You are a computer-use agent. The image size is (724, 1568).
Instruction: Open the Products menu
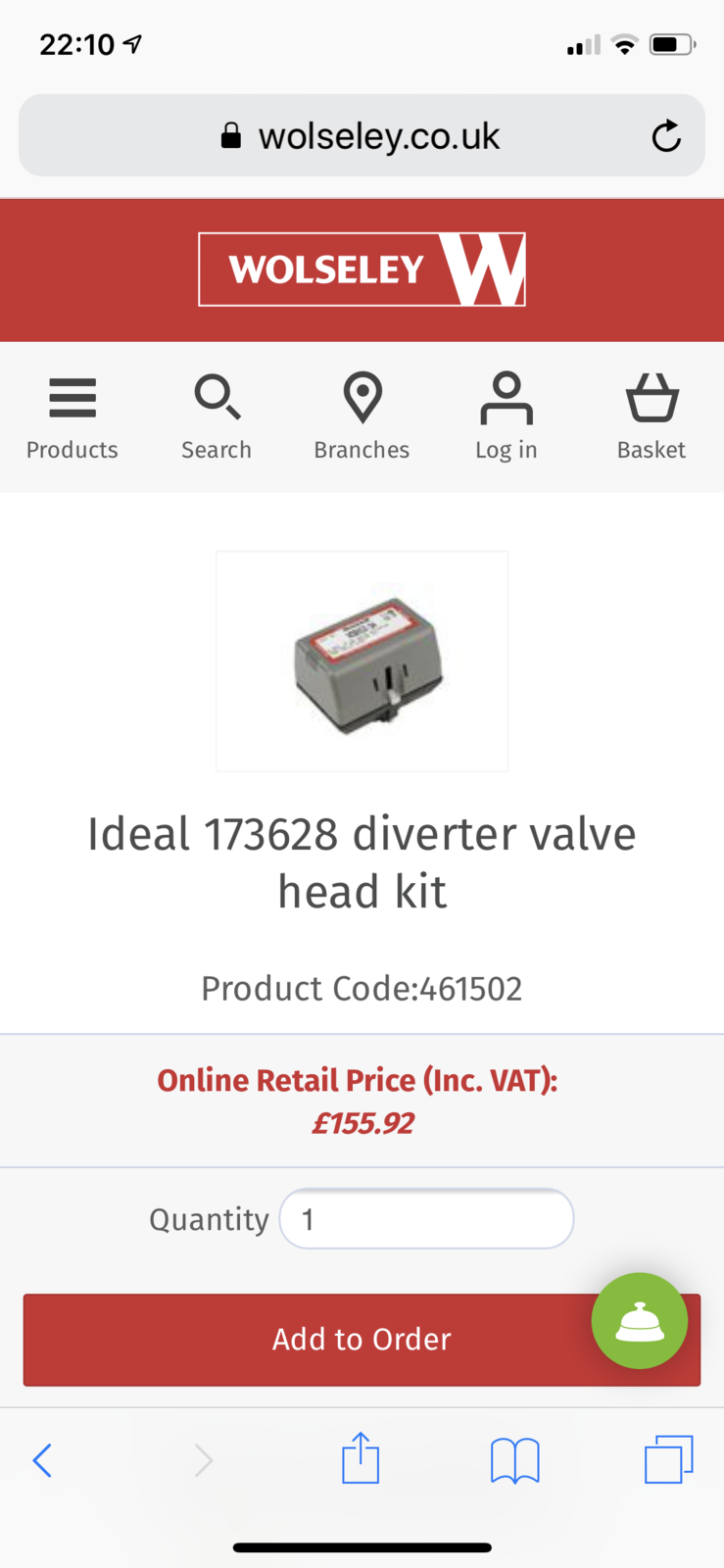click(72, 416)
